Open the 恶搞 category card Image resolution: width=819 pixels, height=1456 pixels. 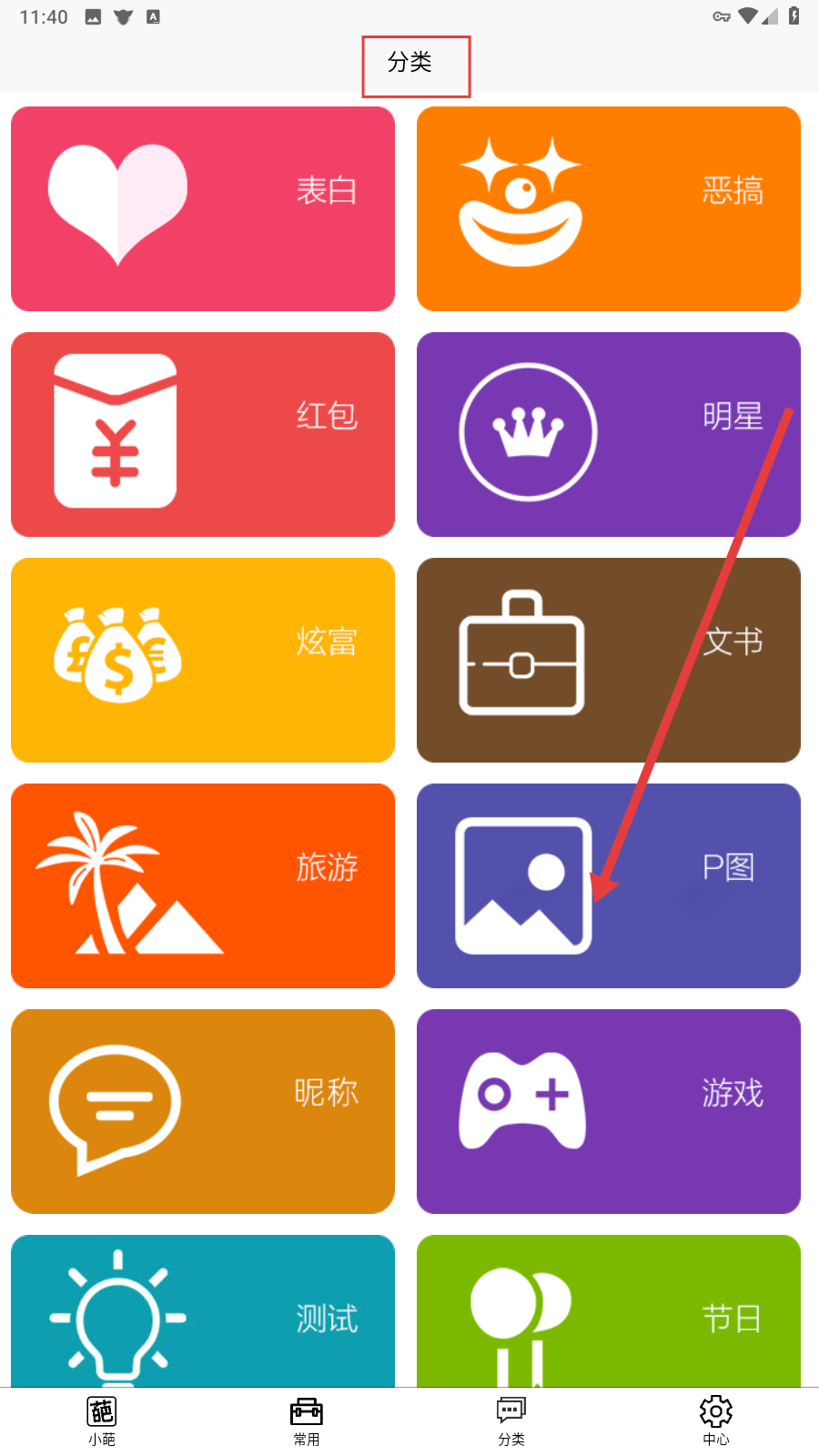tap(609, 208)
